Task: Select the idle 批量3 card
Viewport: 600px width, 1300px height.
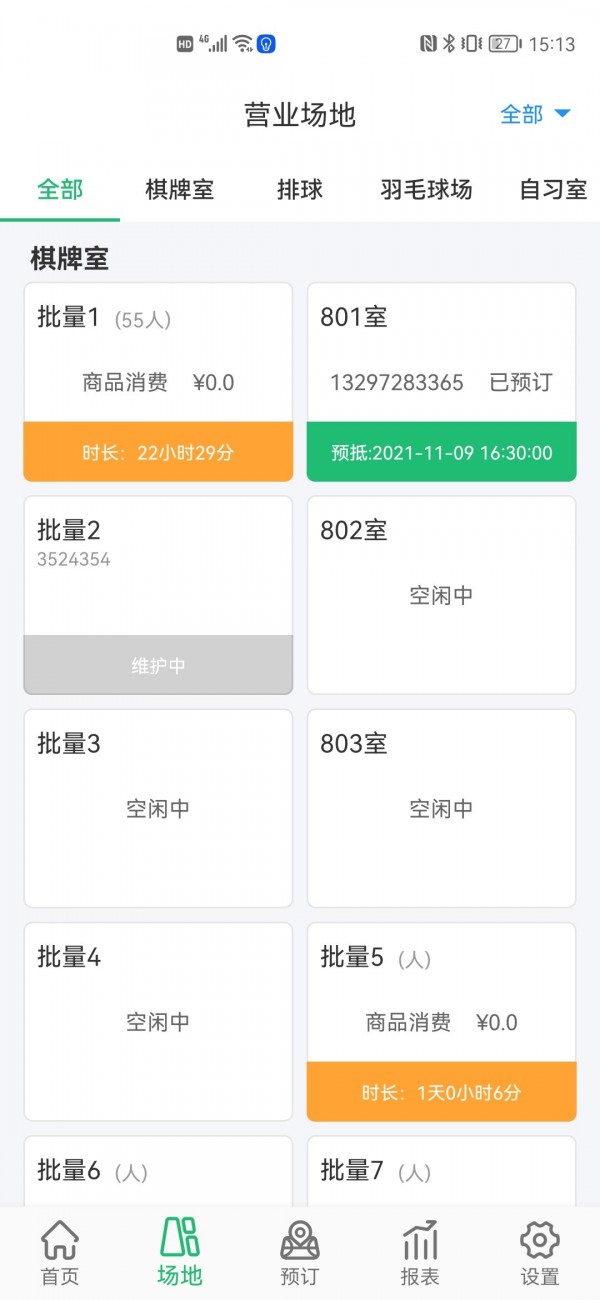Action: [158, 807]
